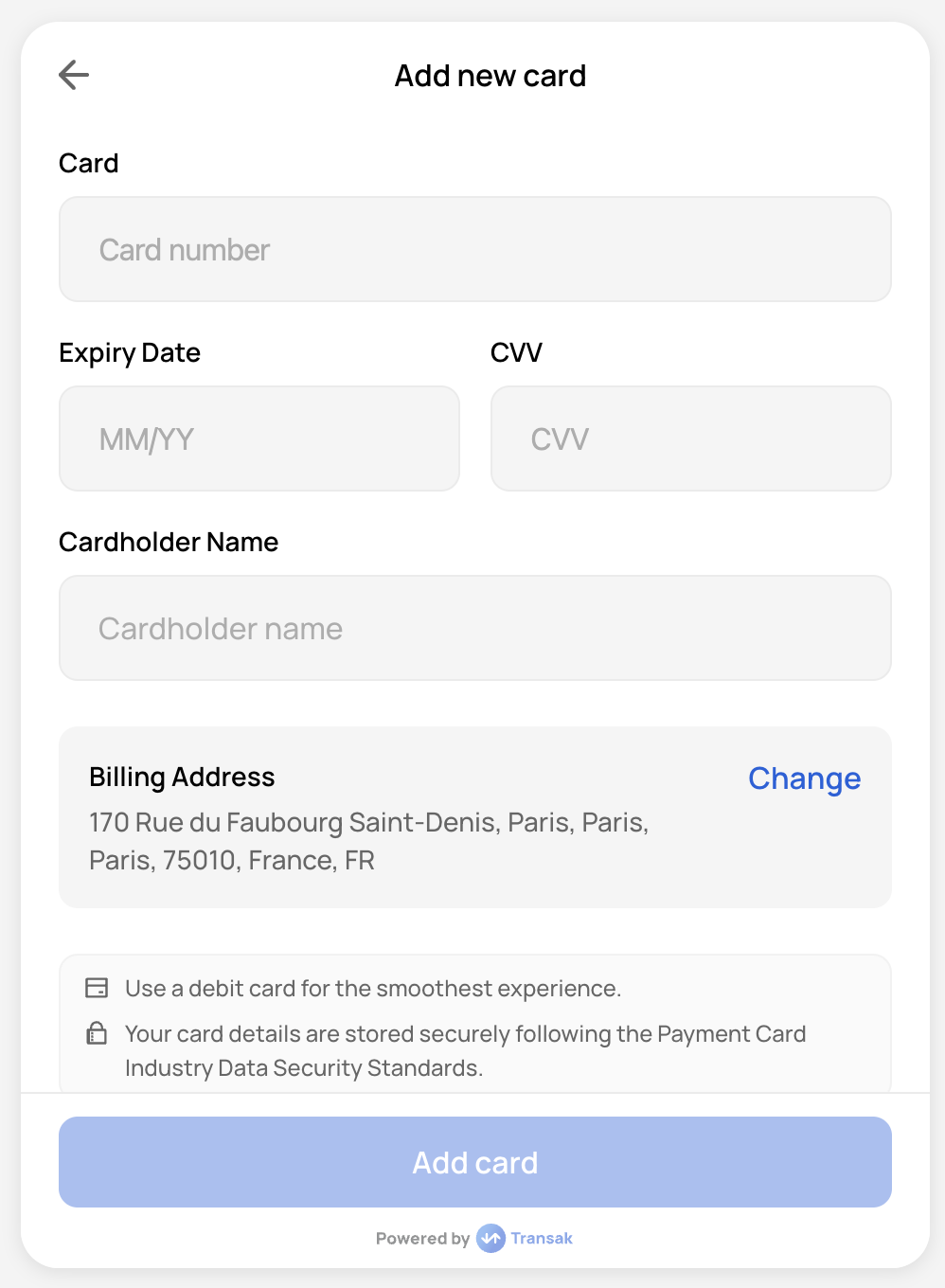Tap the Add card button
The width and height of the screenshot is (945, 1288).
474,1162
